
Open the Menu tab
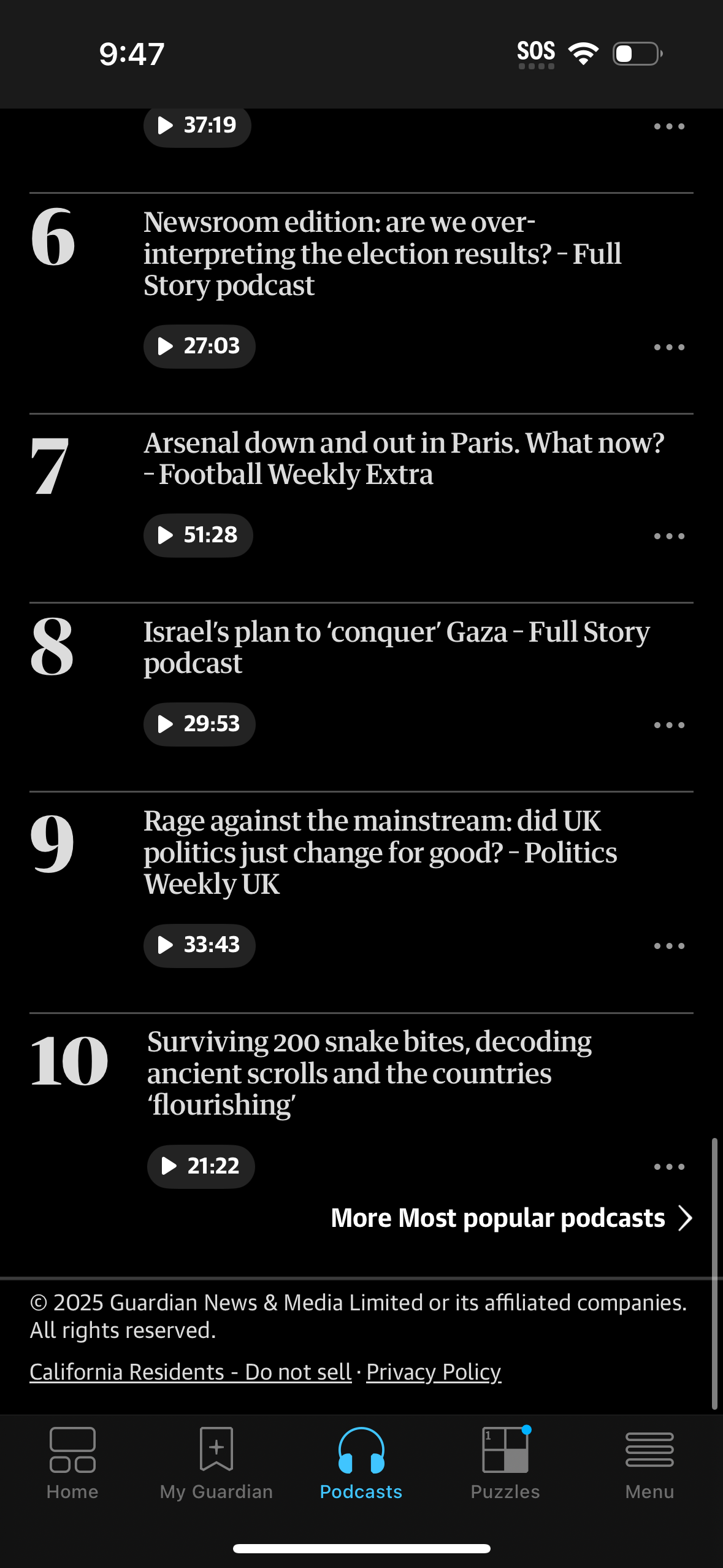(649, 1462)
